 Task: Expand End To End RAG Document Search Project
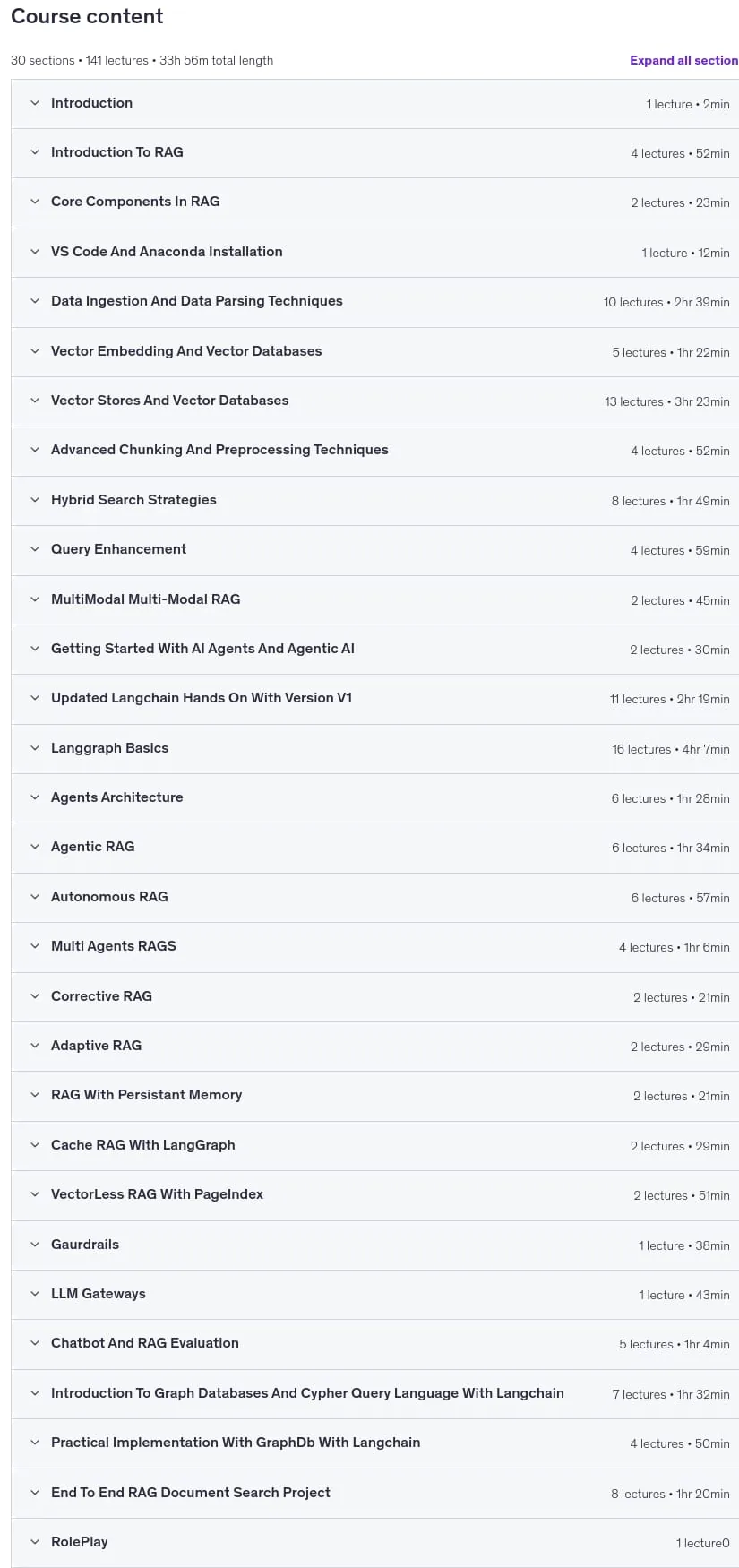[x=374, y=1494]
